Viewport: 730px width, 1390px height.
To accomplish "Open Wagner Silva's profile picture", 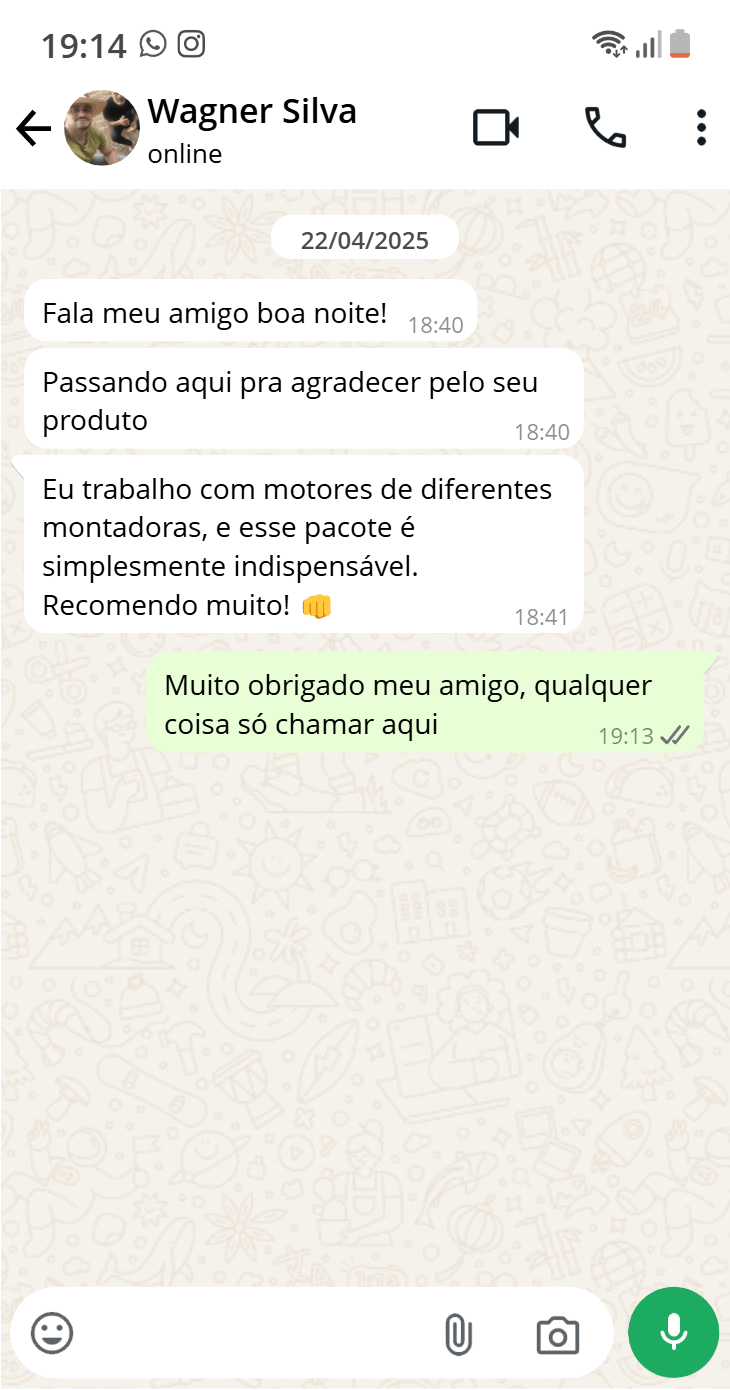I will click(102, 129).
